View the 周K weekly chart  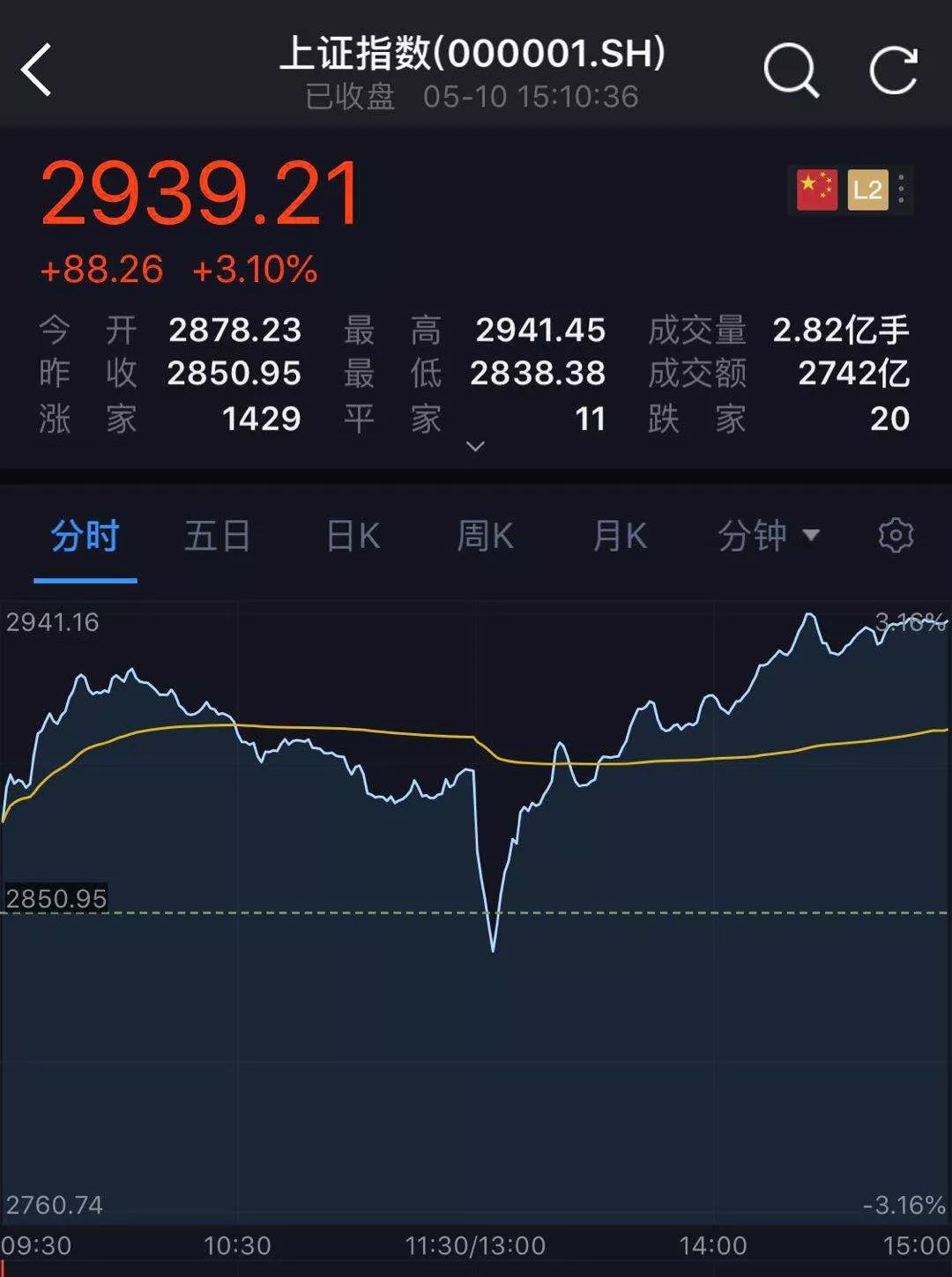coord(485,536)
